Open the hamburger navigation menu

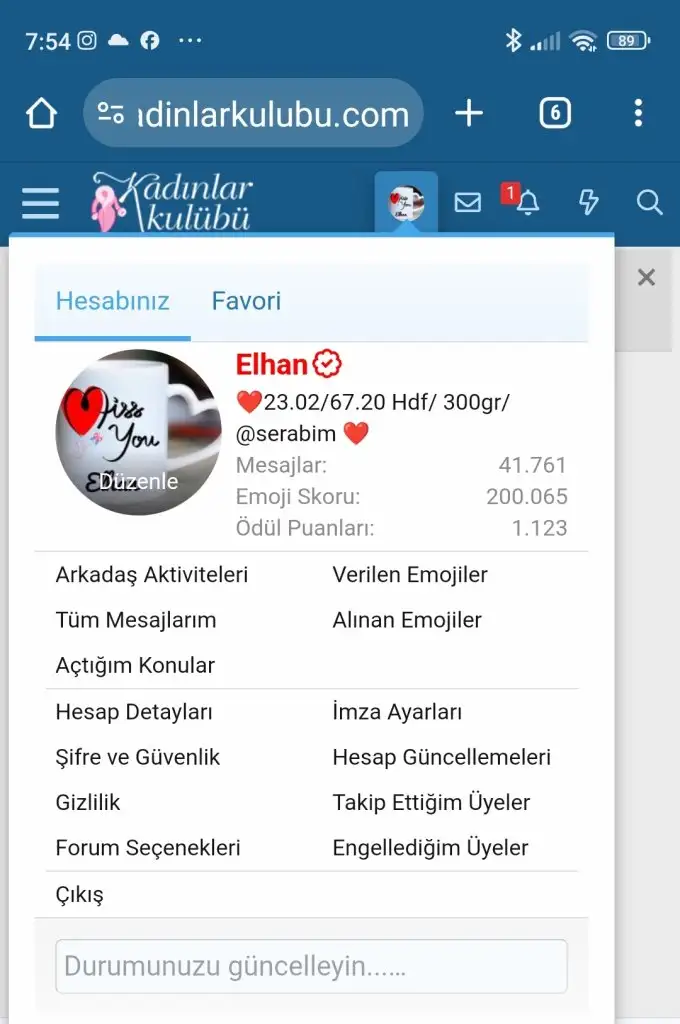pos(41,204)
